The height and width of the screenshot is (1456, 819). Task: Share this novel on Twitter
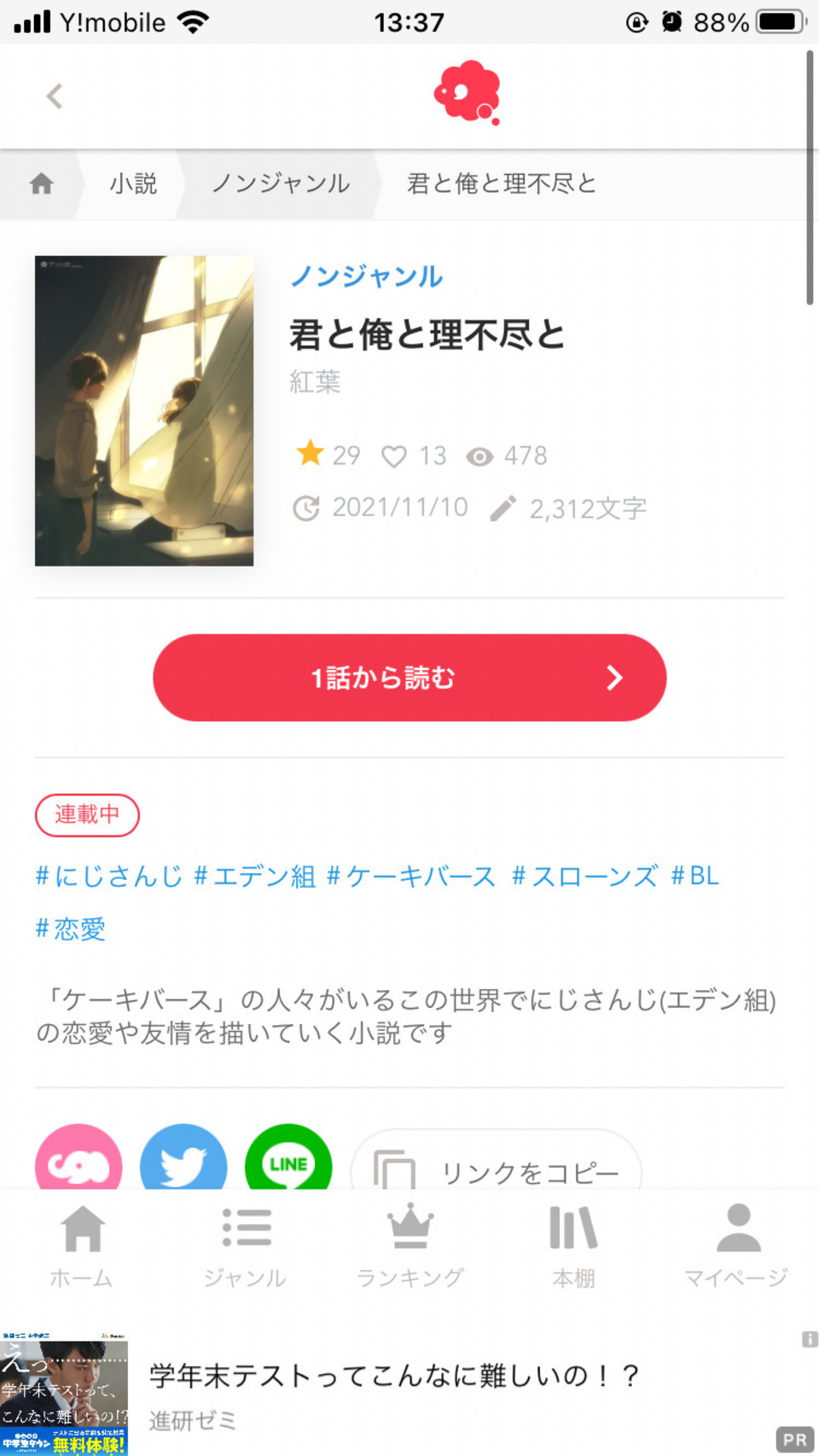[x=183, y=1161]
